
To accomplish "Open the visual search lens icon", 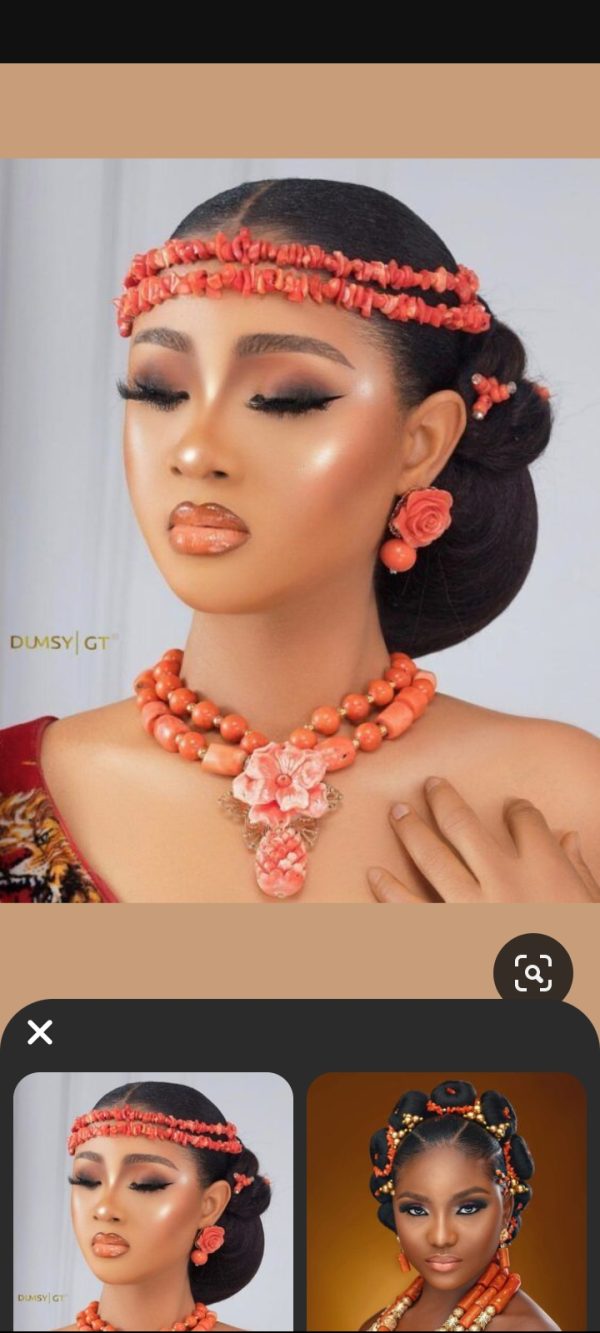I will [533, 972].
